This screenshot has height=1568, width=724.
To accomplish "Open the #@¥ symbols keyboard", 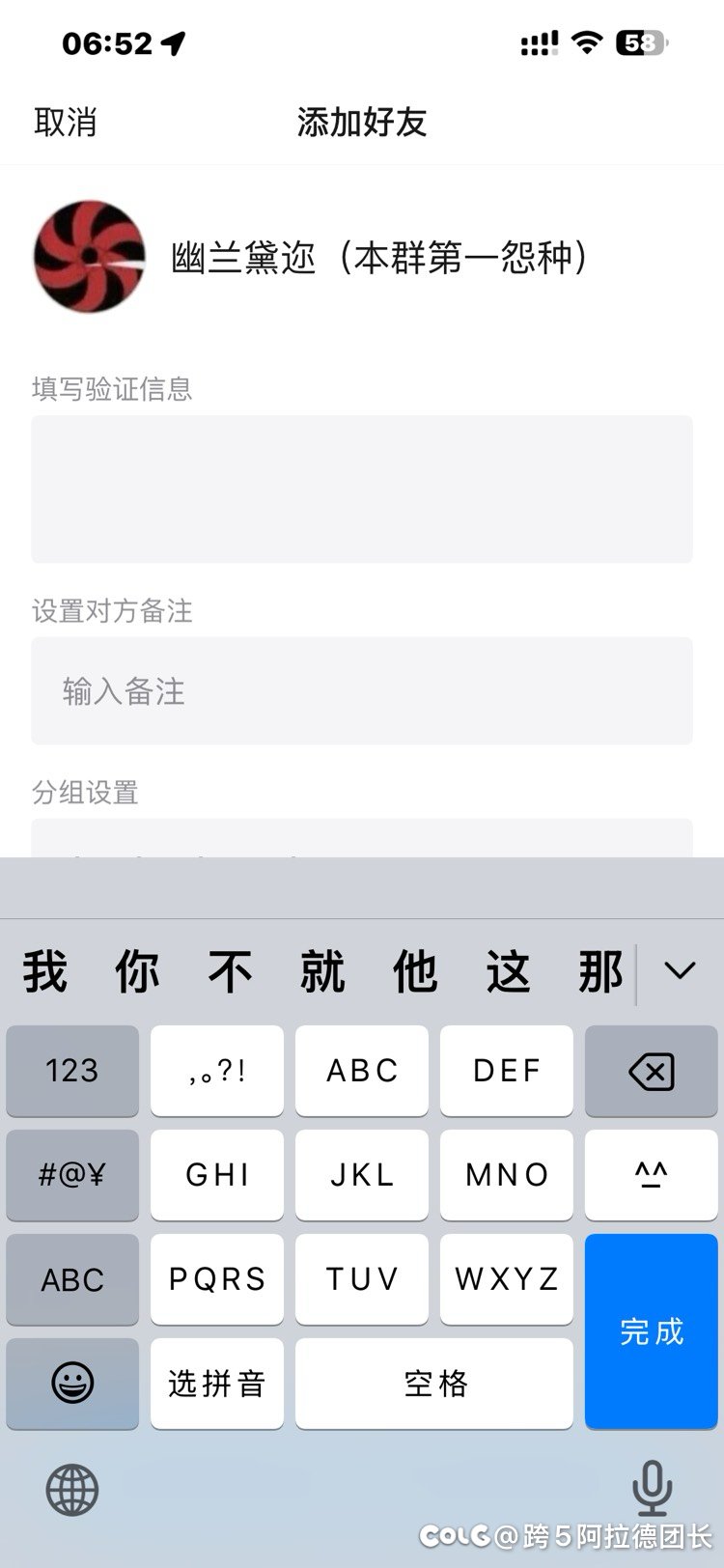I will [72, 1175].
